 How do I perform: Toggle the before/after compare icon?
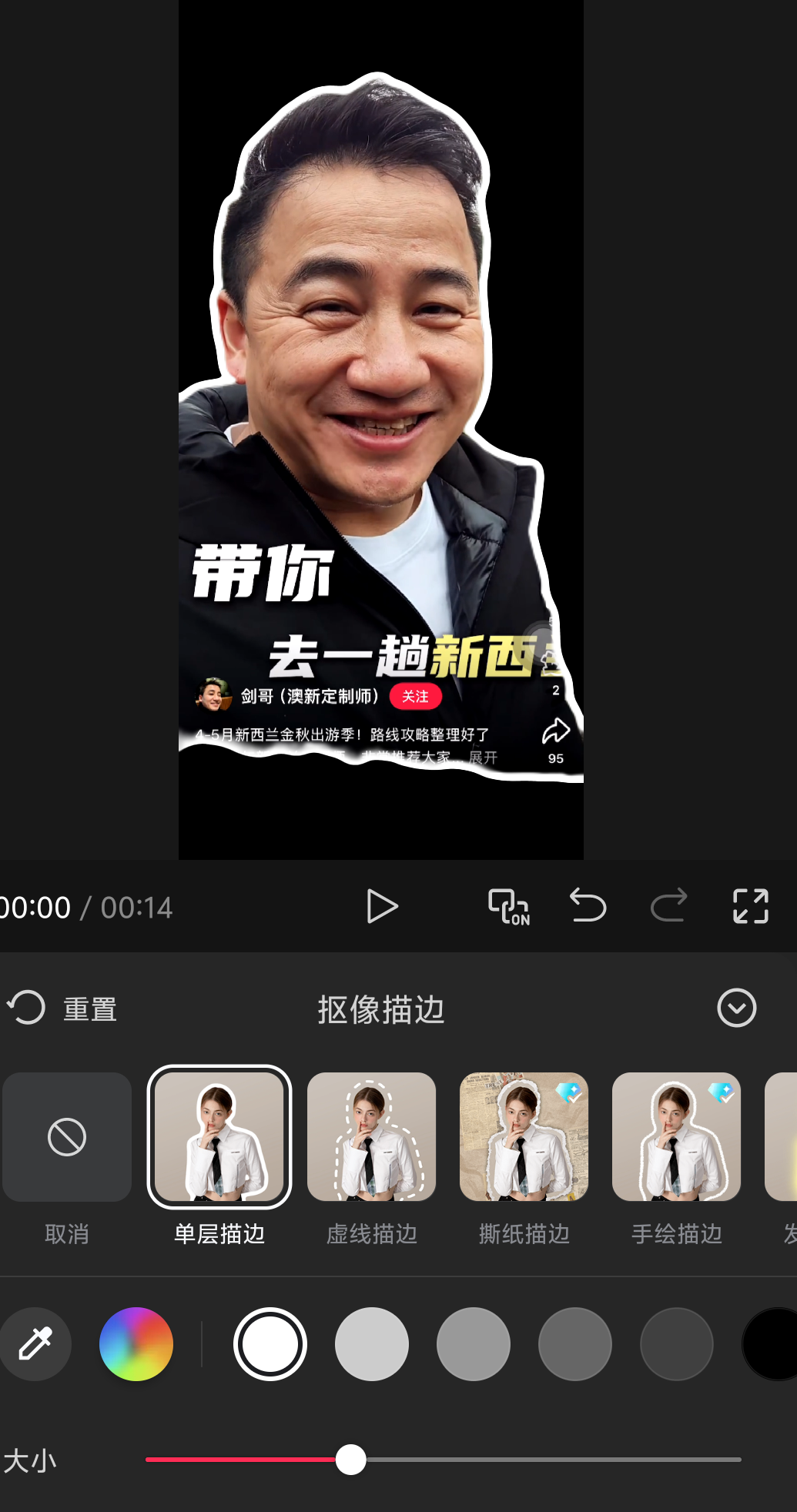coord(508,906)
